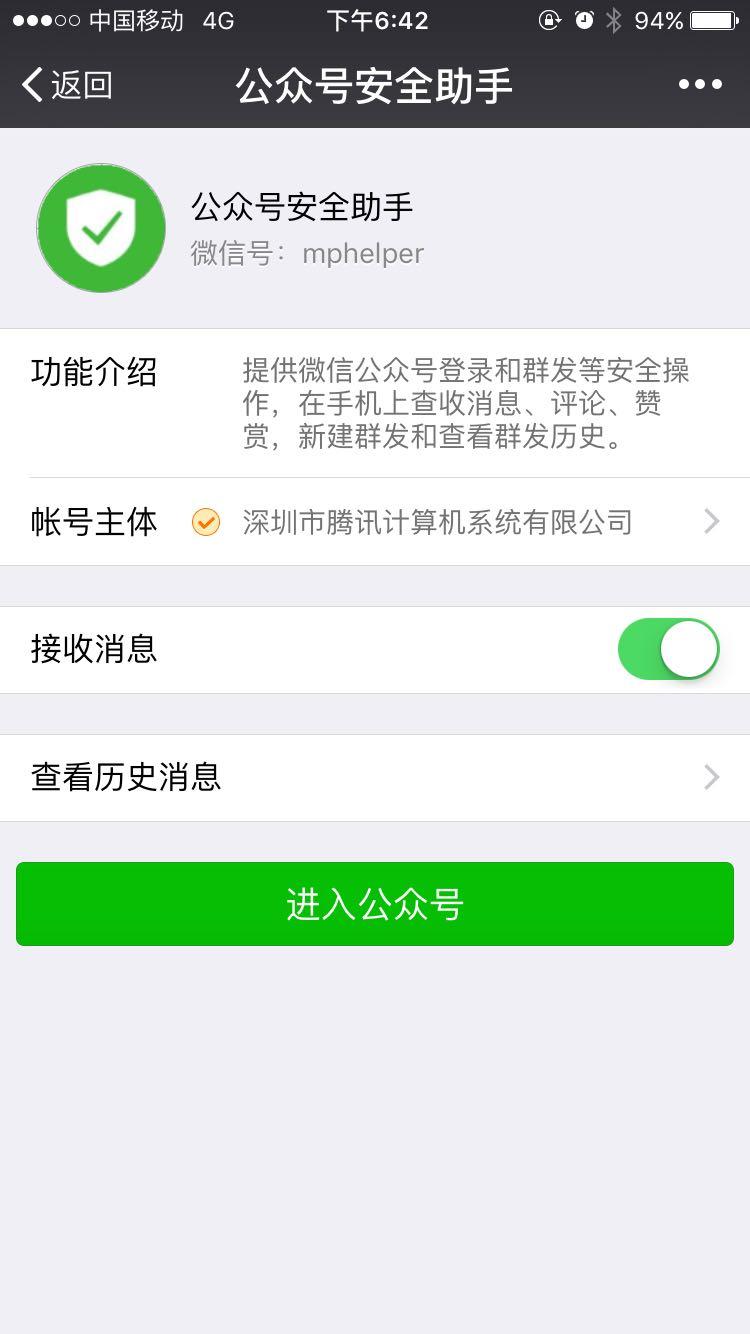
Task: Open 查看历史消息
Action: [x=375, y=778]
